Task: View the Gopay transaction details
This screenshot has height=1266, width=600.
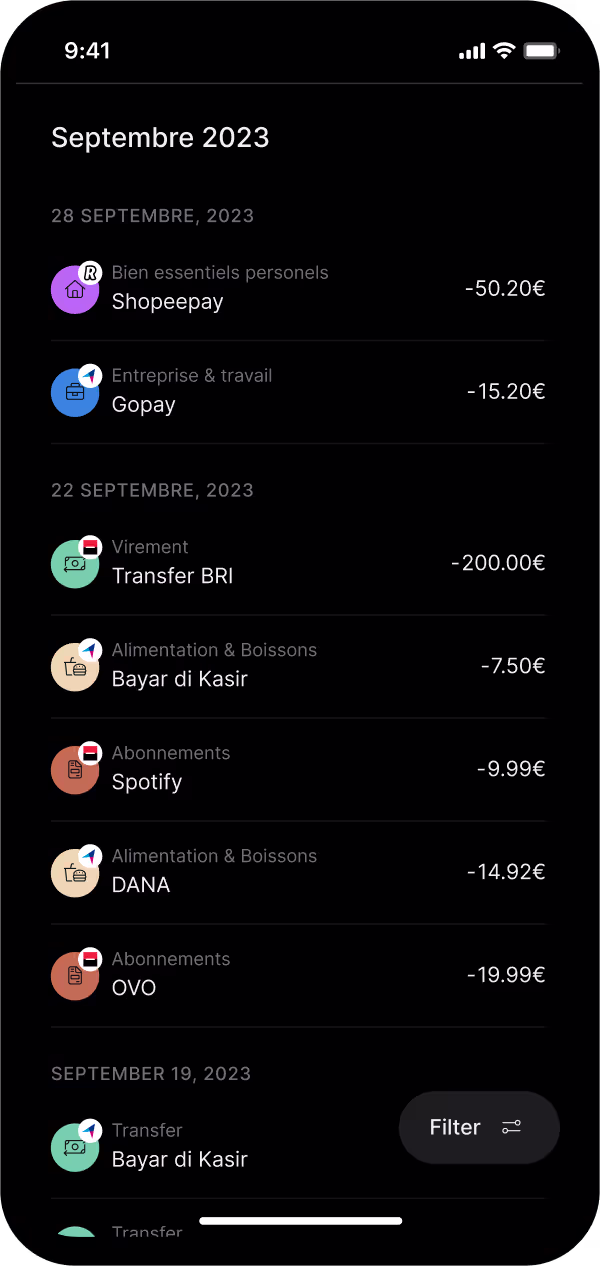Action: (298, 392)
